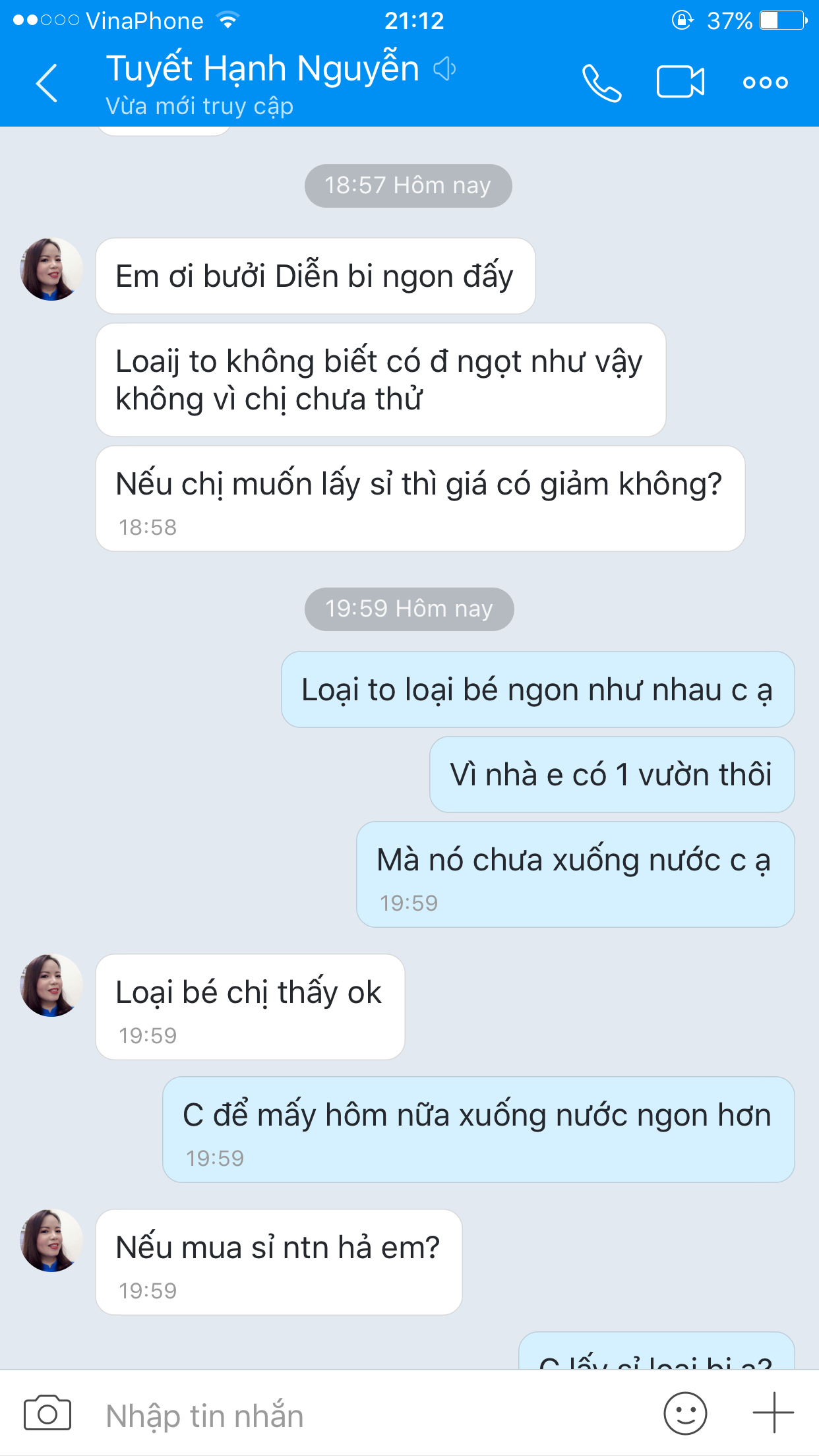Open the three-dot more options menu

pos(765,83)
